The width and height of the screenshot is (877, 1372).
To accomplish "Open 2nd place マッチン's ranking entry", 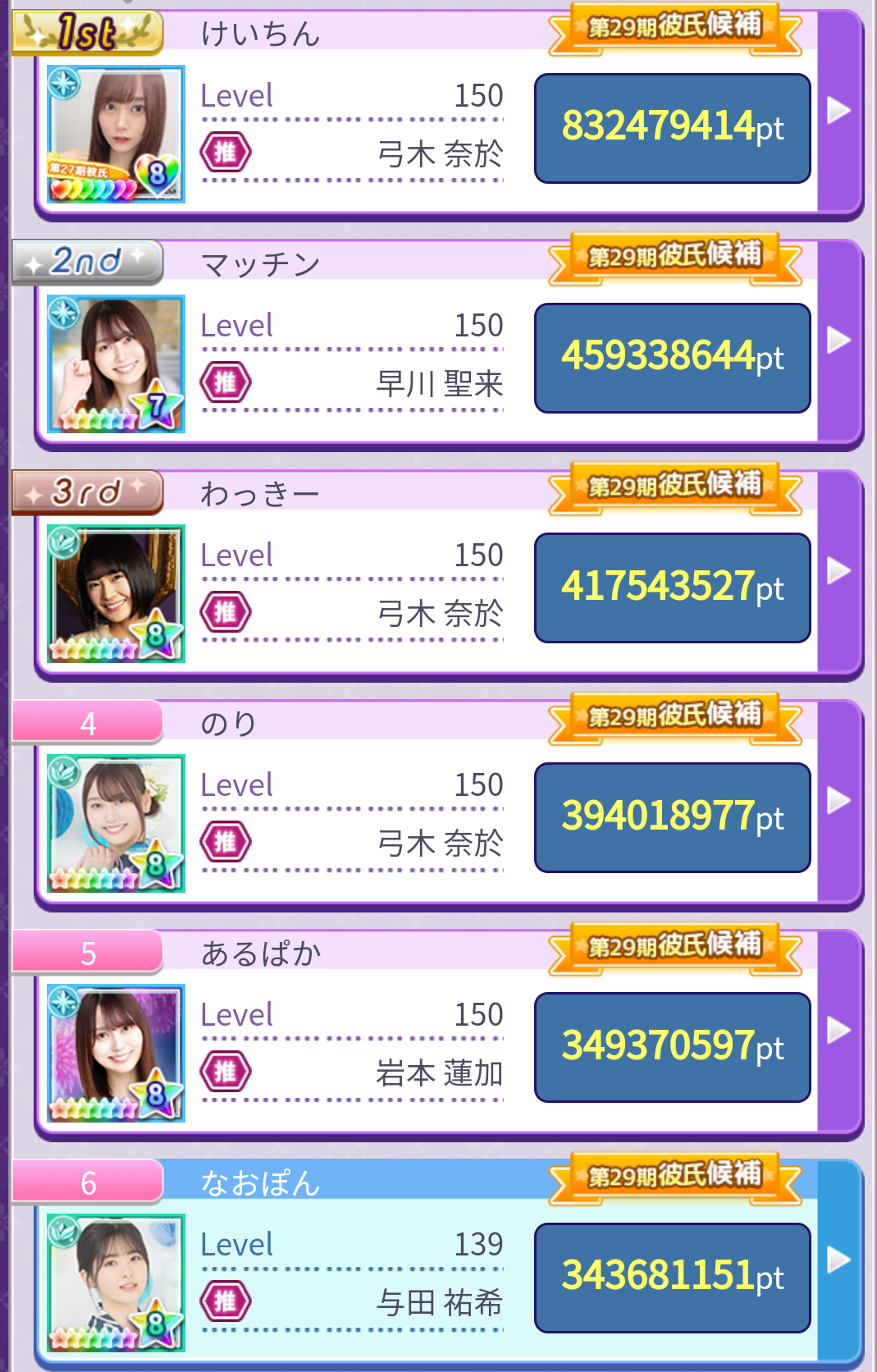I will 838,341.
